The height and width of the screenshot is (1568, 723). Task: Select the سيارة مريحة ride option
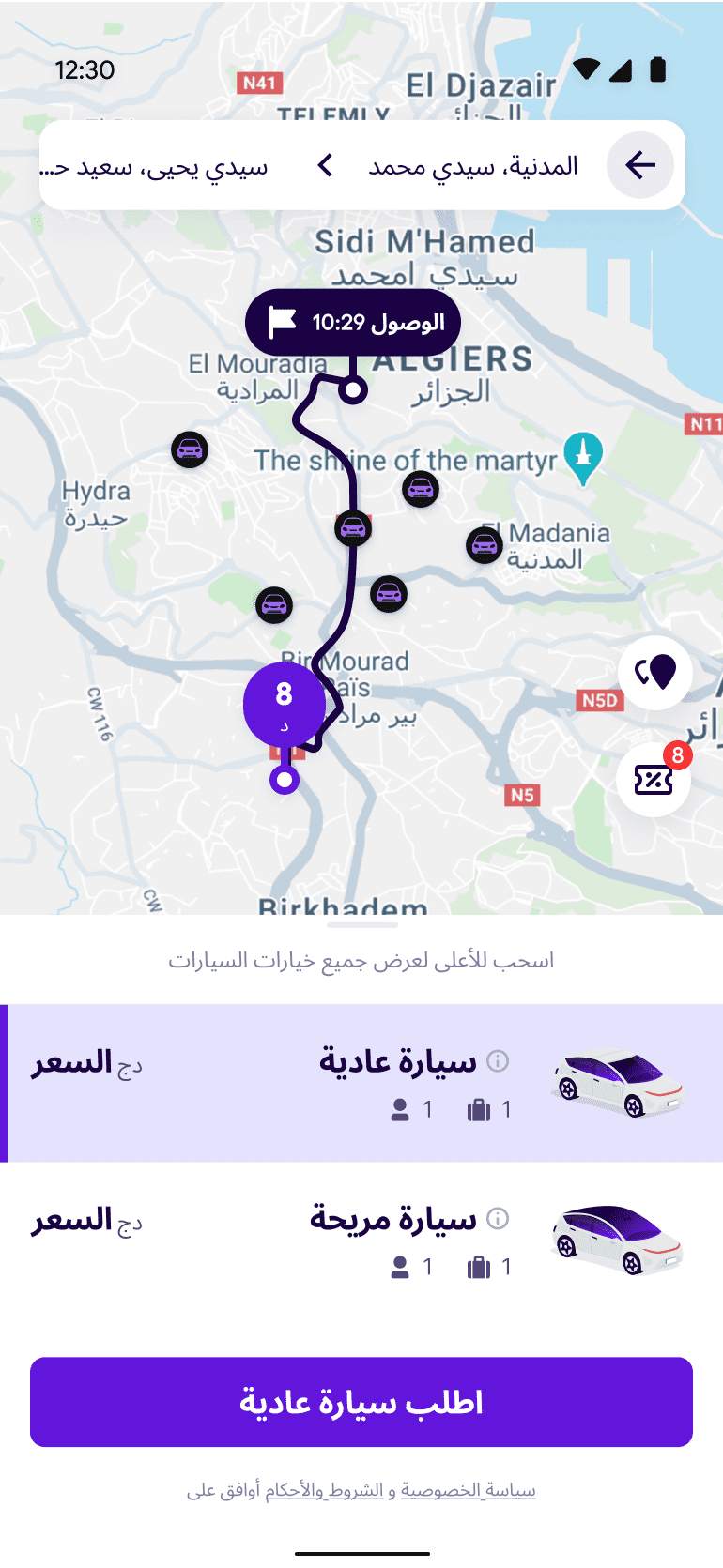(x=361, y=1241)
